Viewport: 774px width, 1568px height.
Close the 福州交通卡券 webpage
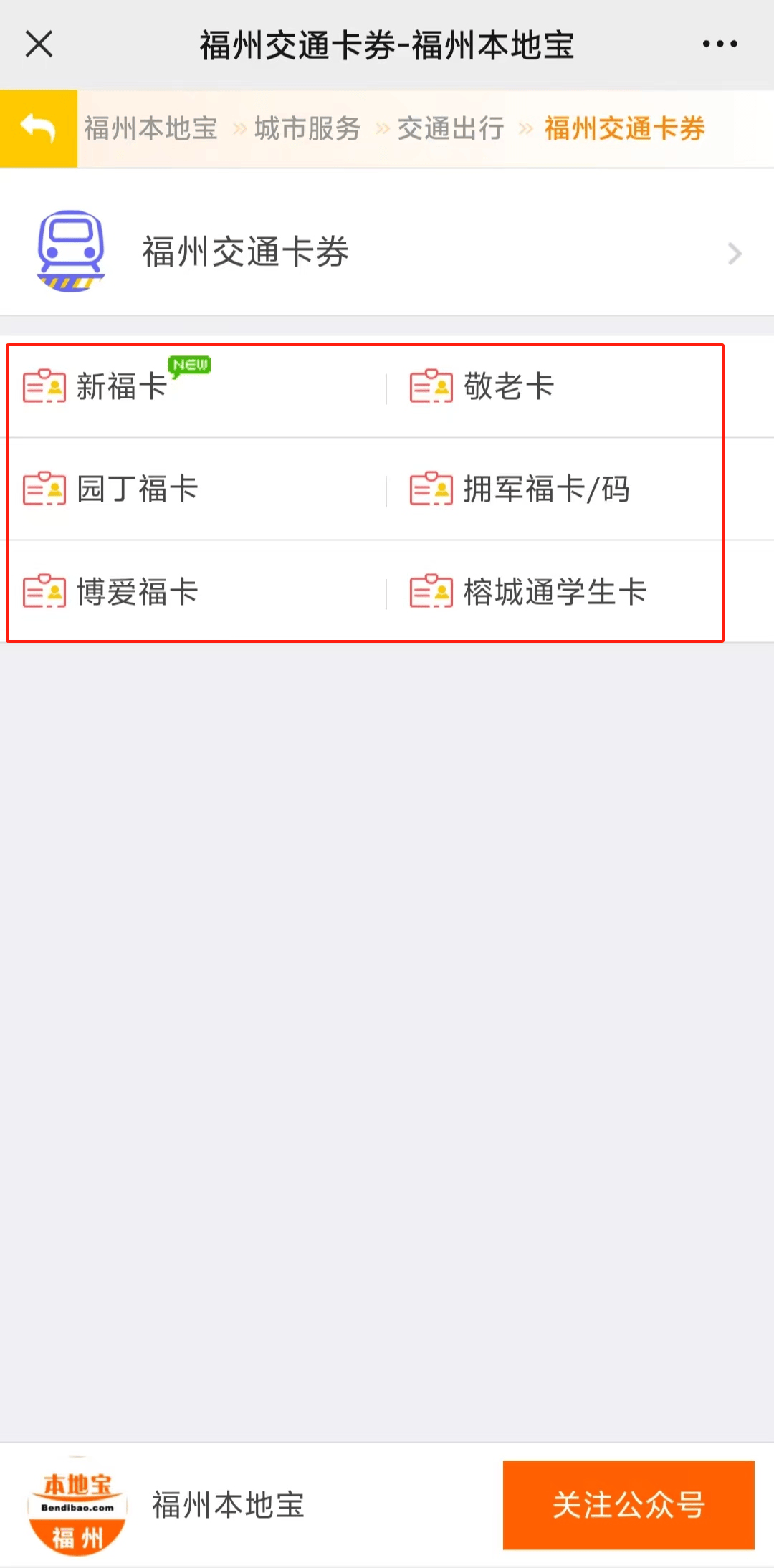39,44
